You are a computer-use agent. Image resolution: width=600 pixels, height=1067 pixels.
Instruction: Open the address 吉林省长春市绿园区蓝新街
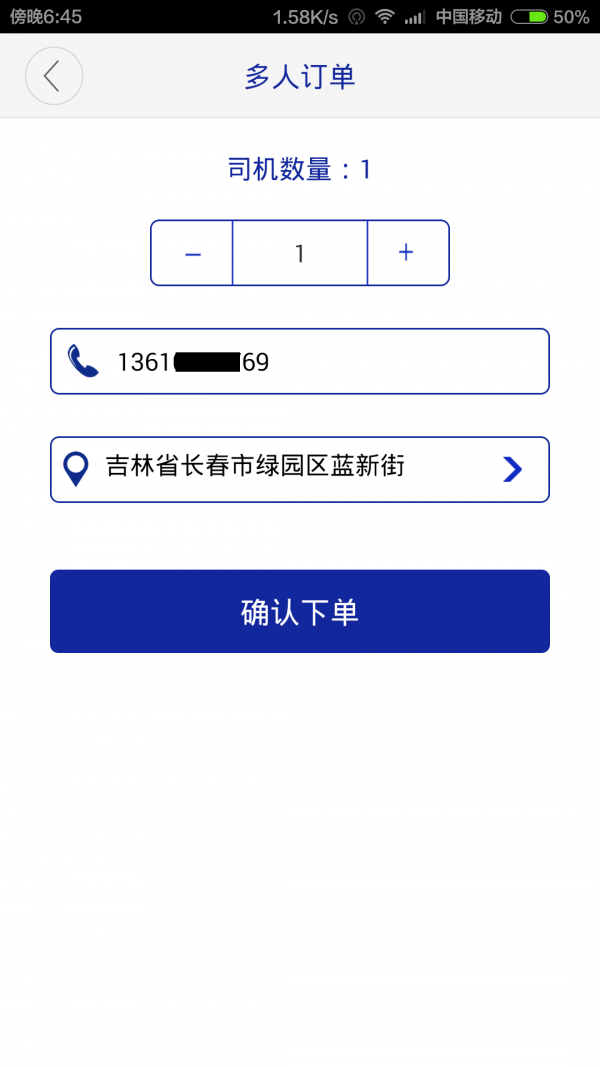coord(300,469)
